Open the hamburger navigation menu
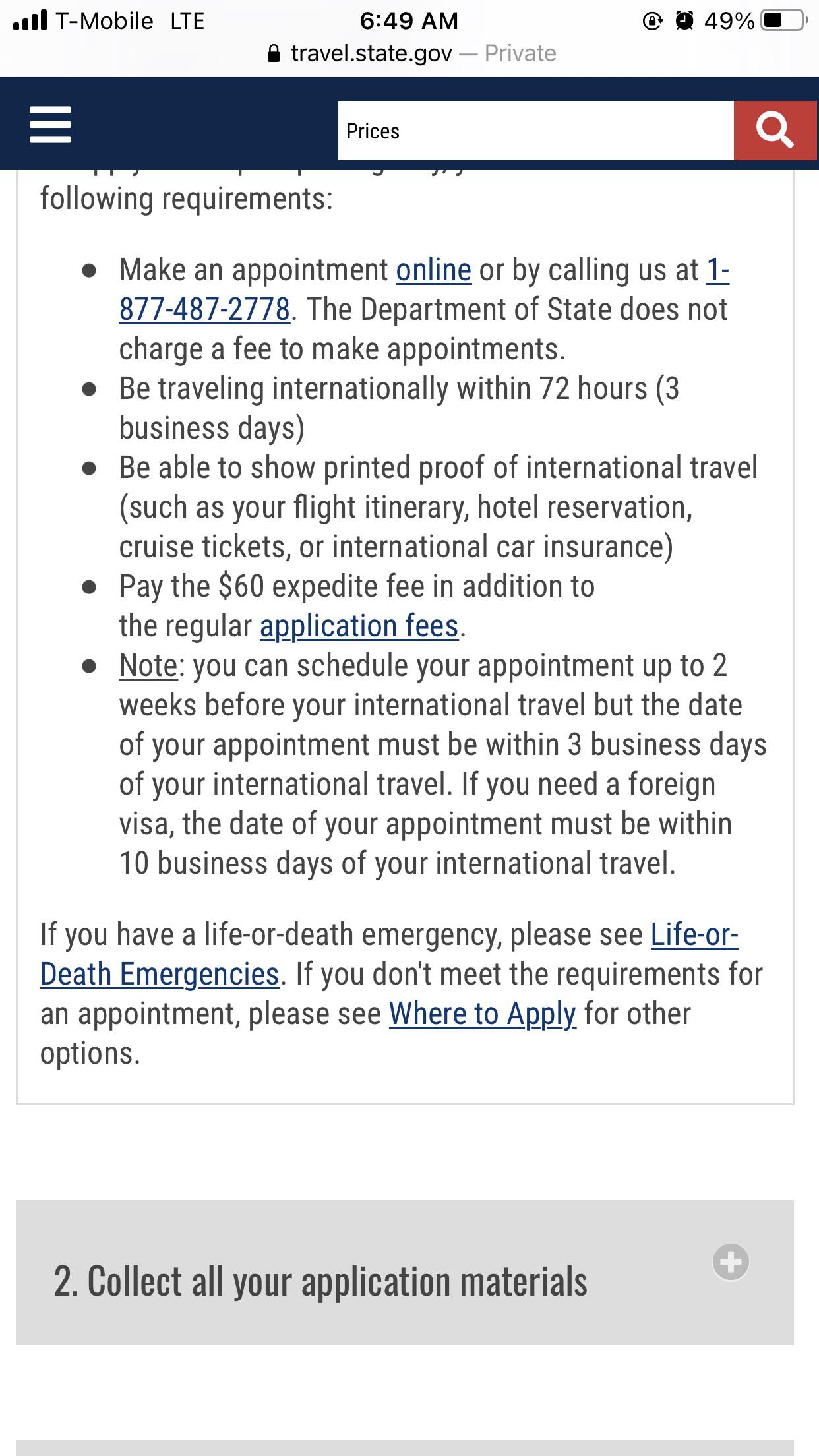819x1456 pixels. click(x=49, y=125)
